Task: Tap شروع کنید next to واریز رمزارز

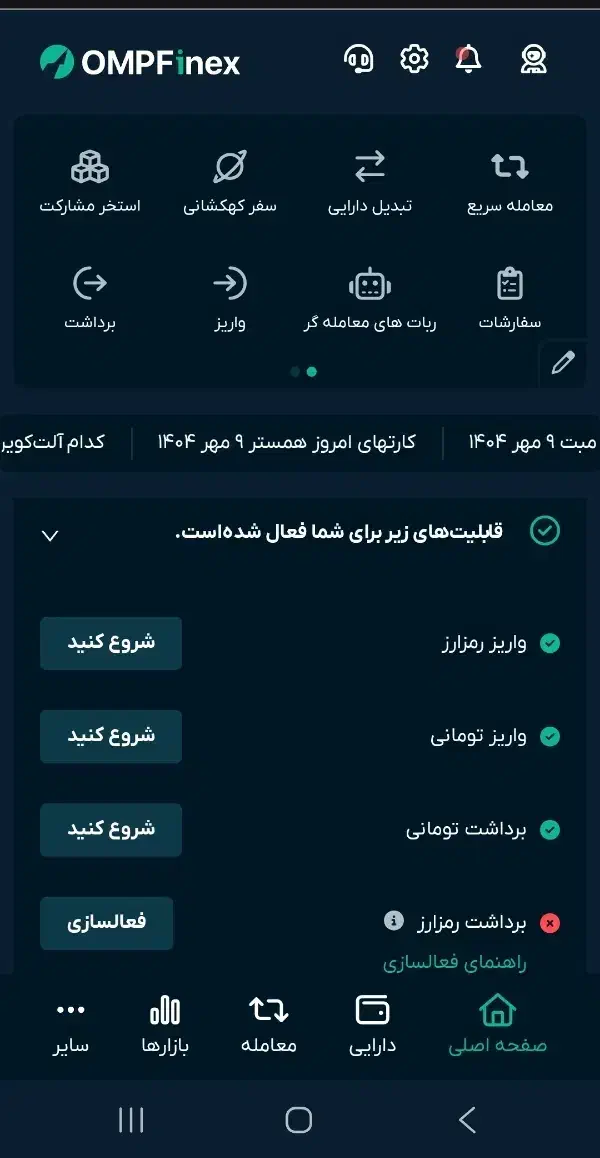Action: click(x=111, y=643)
